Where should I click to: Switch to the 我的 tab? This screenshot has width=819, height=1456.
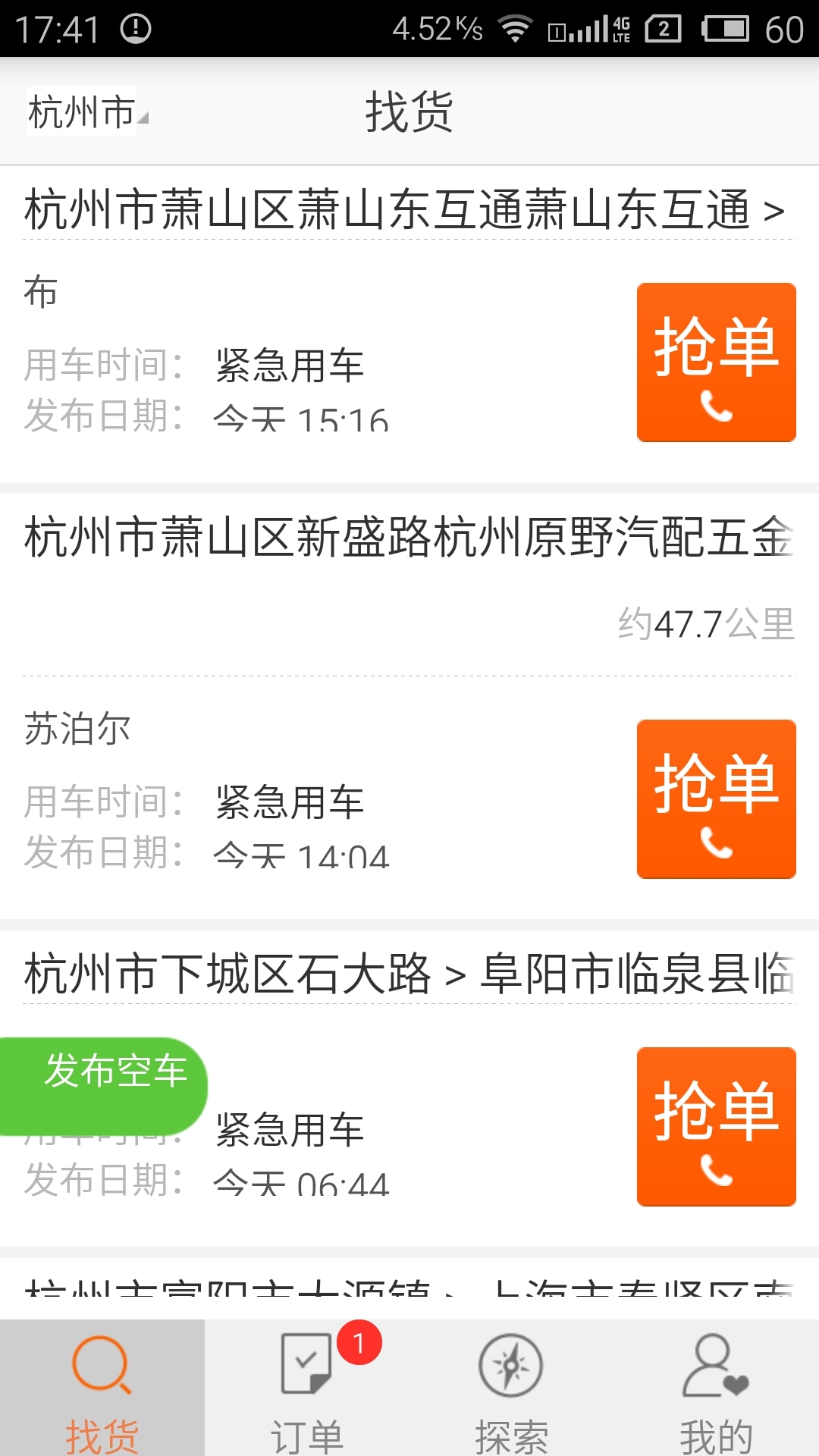coord(716,1388)
